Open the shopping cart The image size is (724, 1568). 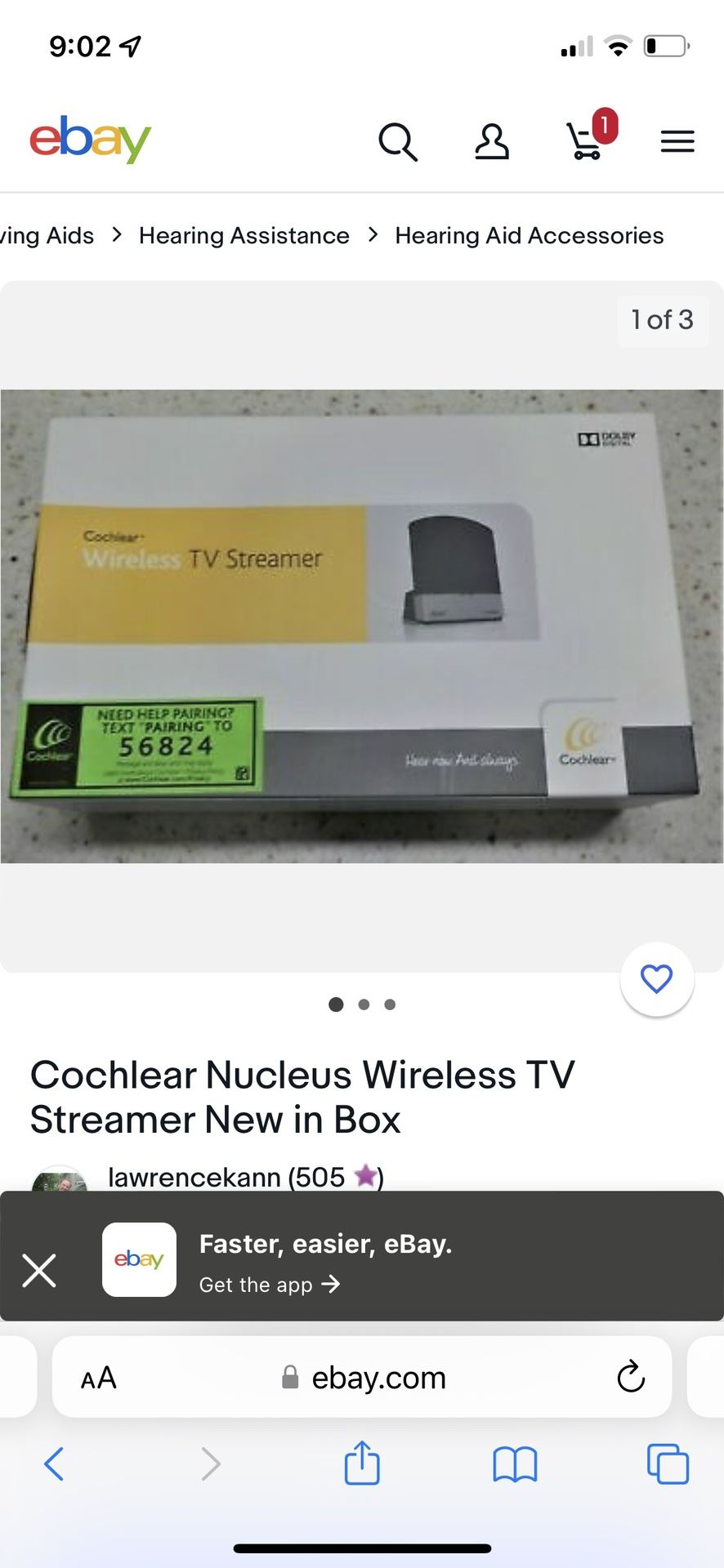(587, 140)
